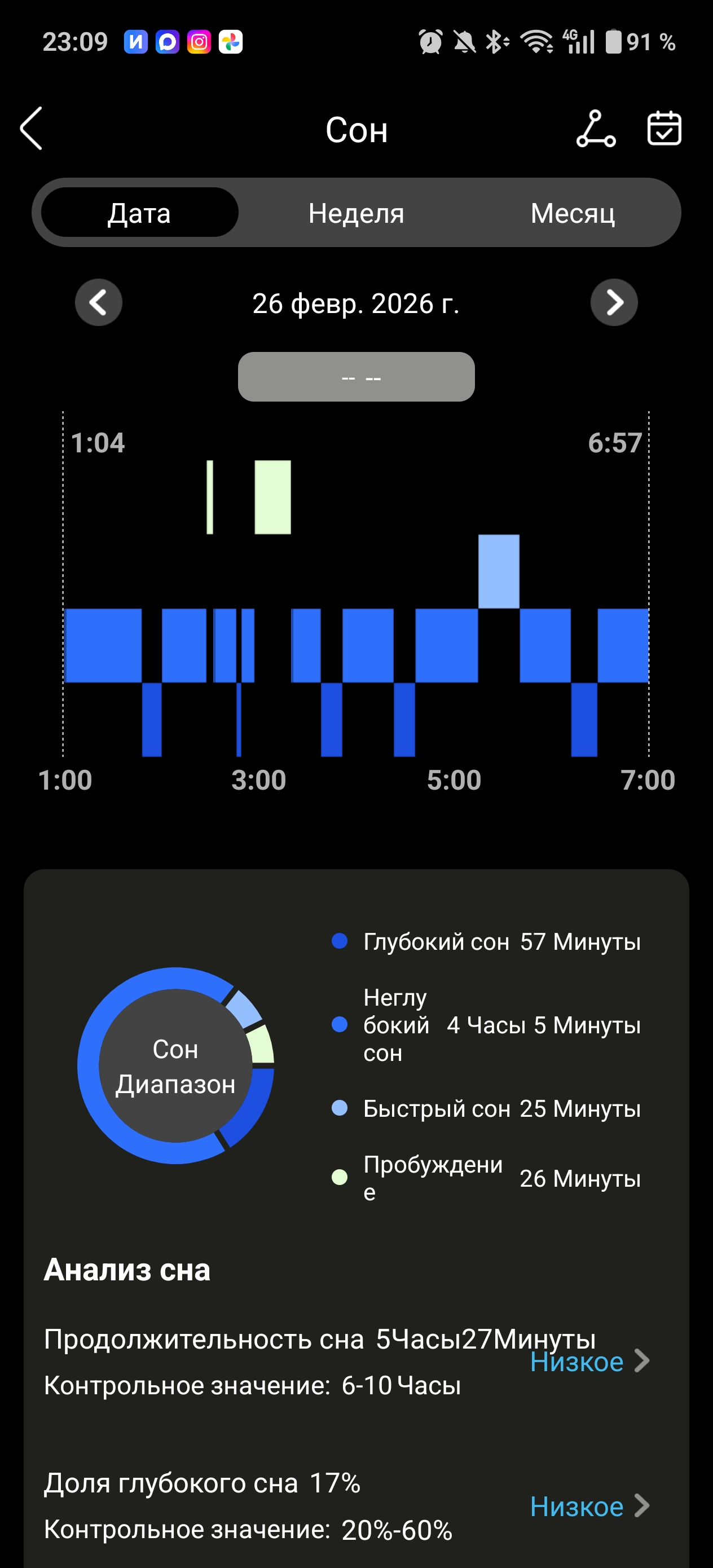Viewport: 713px width, 1568px height.
Task: Open the sleep trend graph icon
Action: (596, 129)
